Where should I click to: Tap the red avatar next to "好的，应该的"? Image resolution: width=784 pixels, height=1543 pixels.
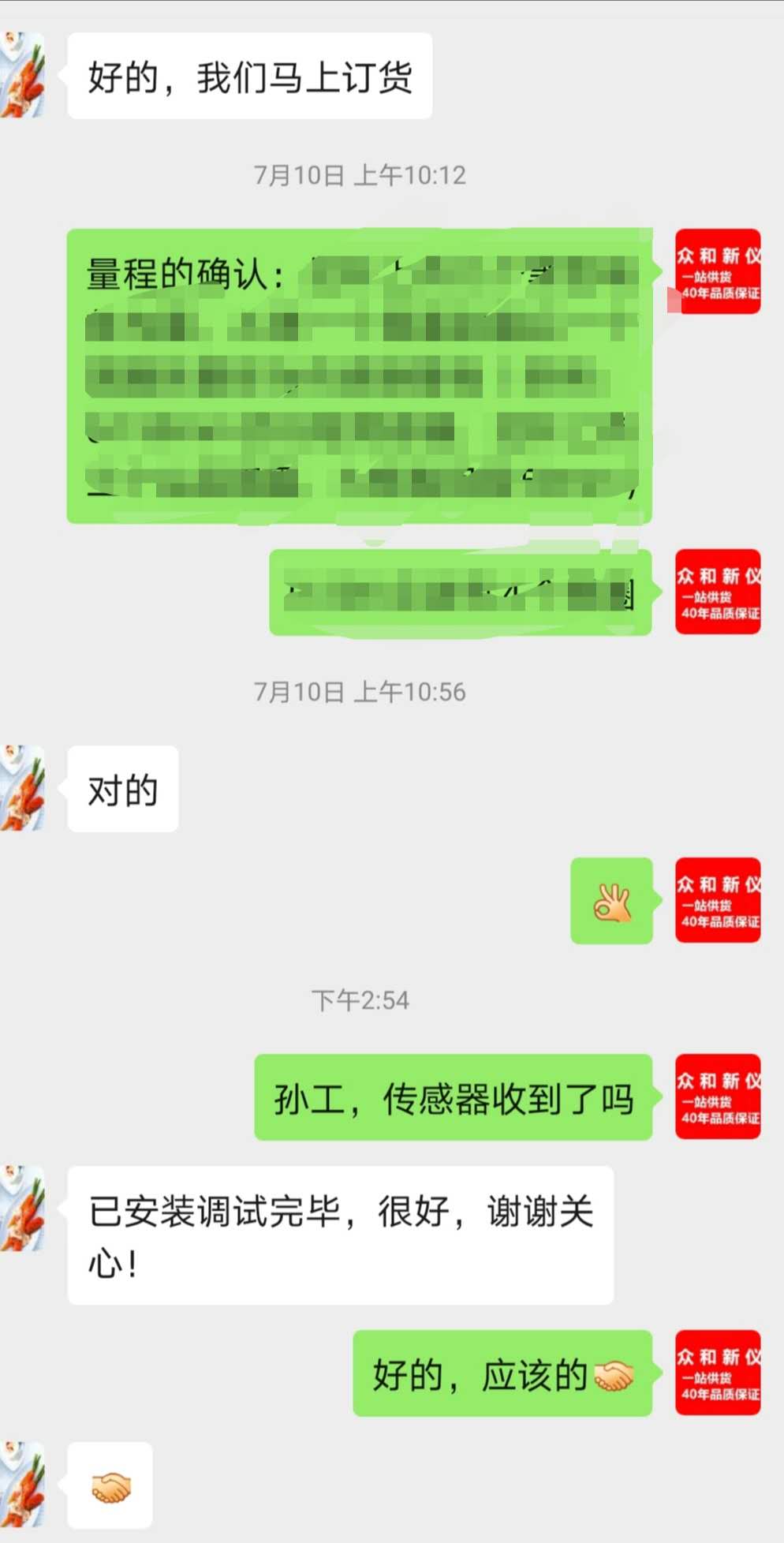718,1373
